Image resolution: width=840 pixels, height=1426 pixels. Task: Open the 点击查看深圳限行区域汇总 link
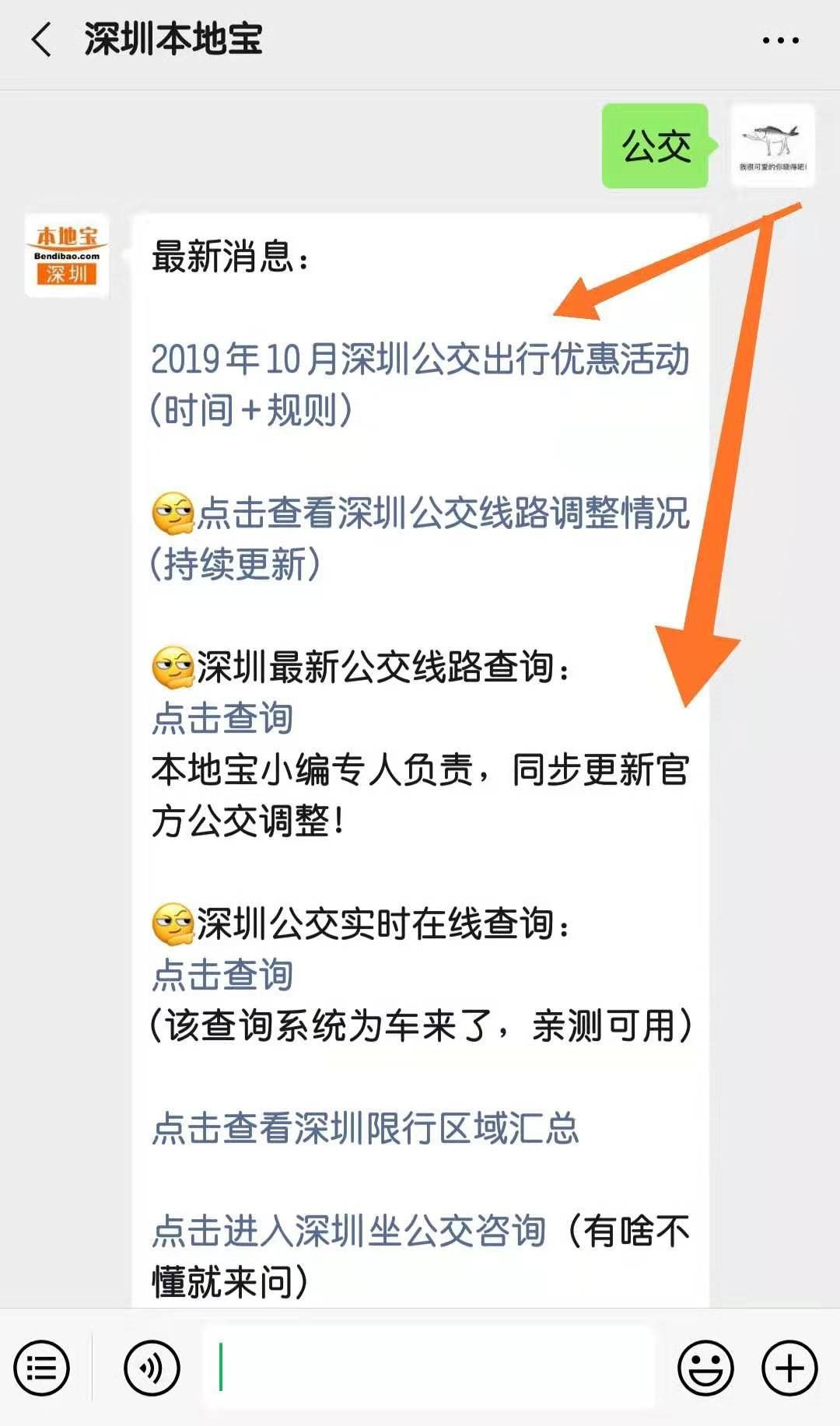366,1128
